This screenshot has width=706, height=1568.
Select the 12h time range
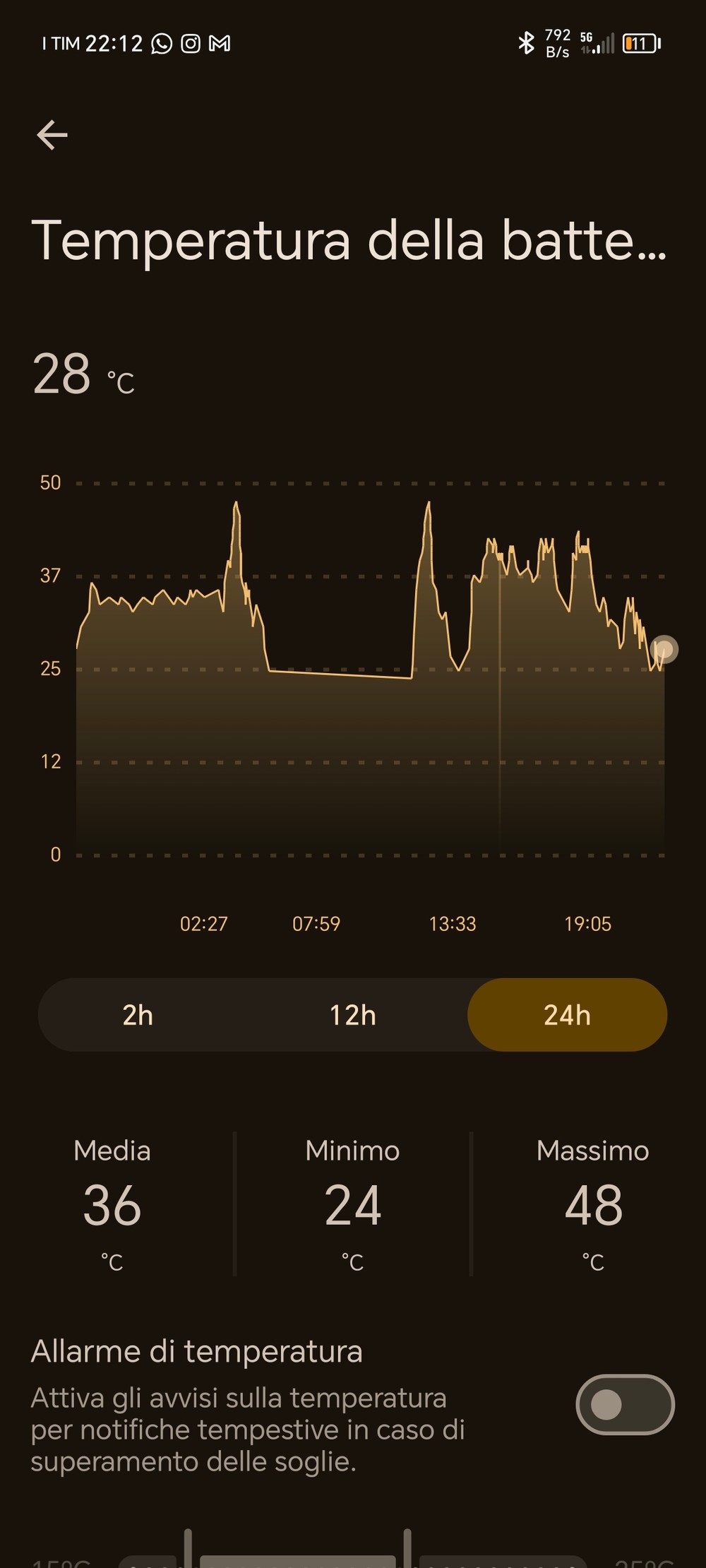[352, 1015]
